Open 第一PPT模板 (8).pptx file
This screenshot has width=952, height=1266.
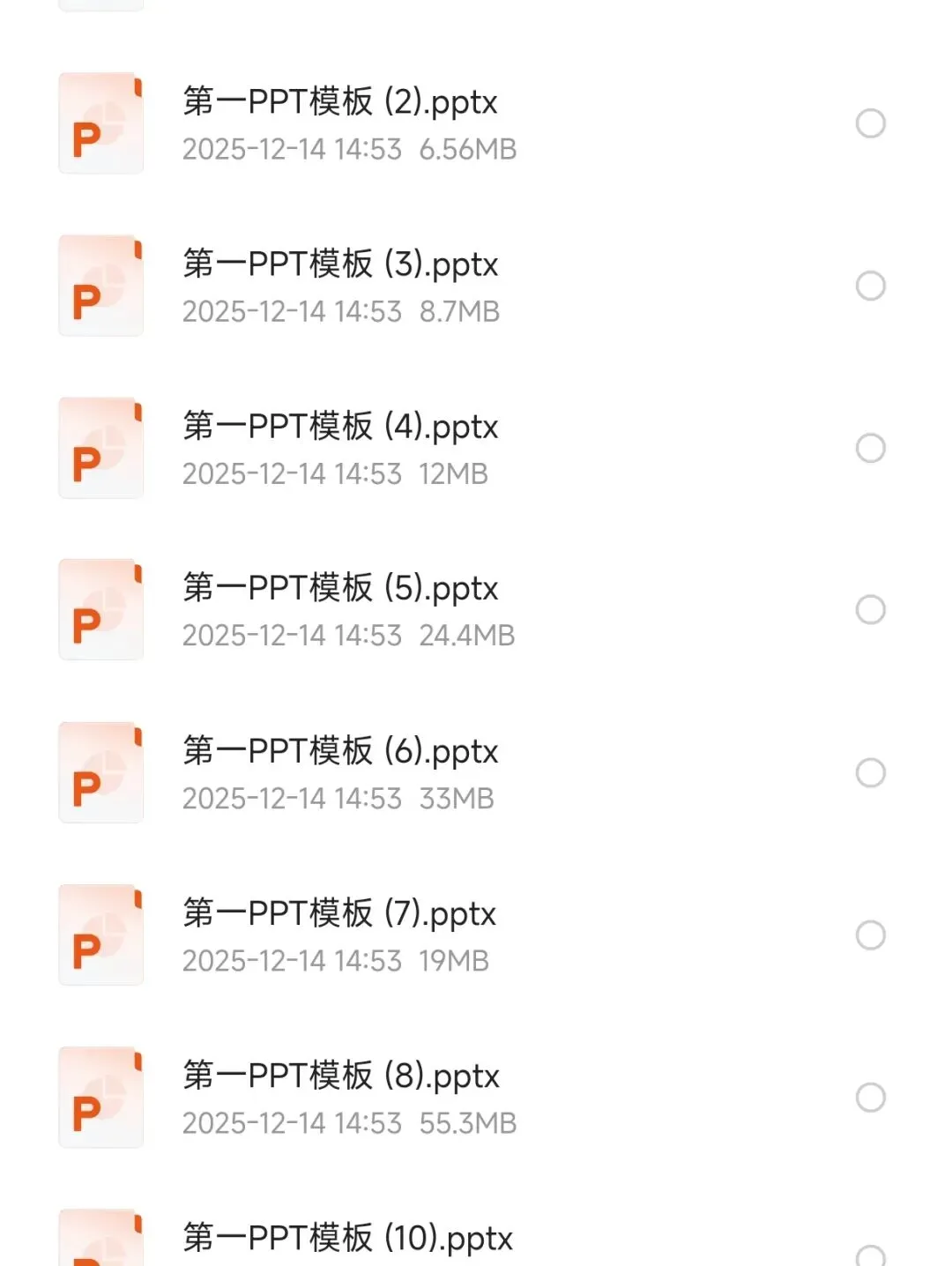pos(341,1076)
